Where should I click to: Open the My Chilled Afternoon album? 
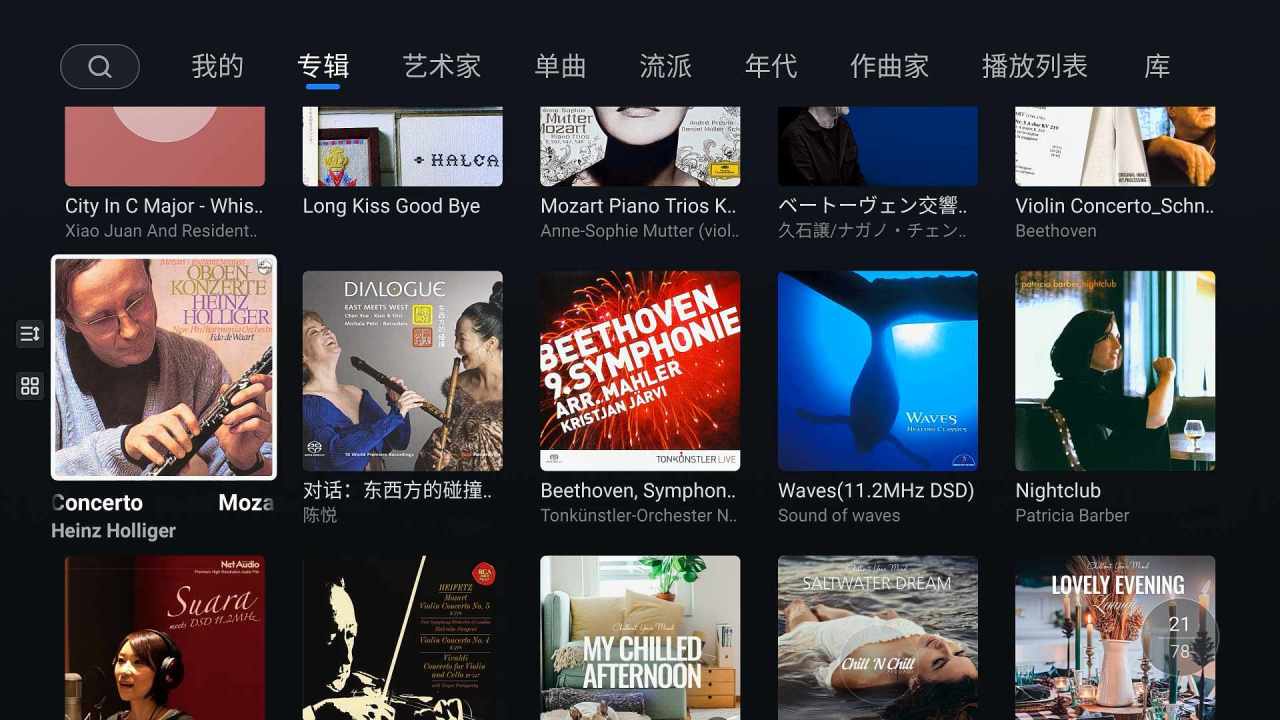[640, 637]
